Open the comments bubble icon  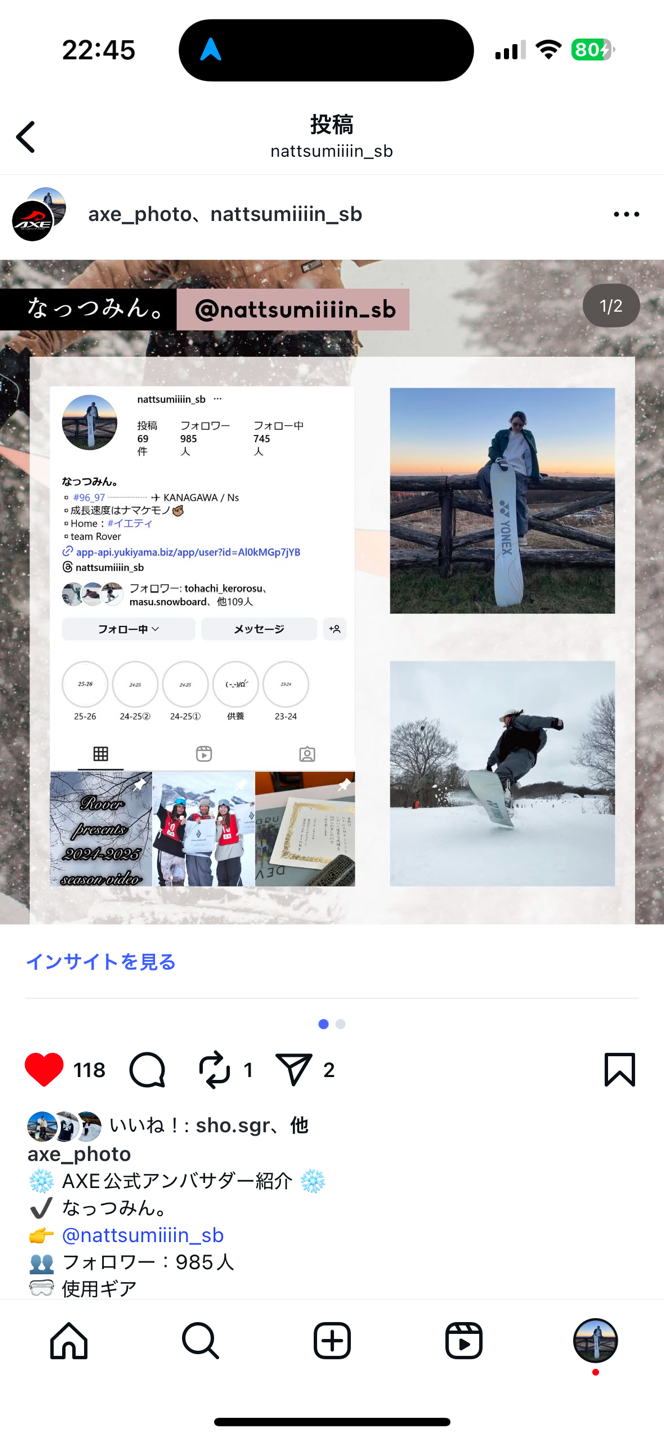(x=148, y=1070)
